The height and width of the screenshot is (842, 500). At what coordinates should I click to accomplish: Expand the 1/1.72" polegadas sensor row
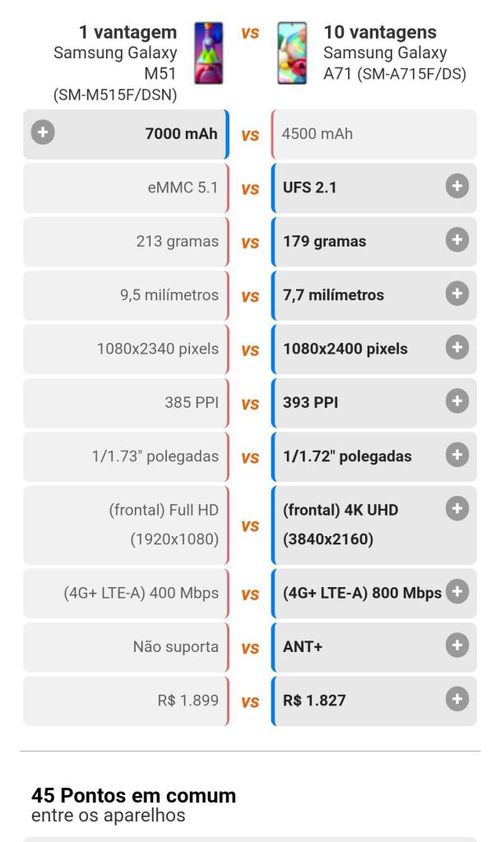(457, 454)
